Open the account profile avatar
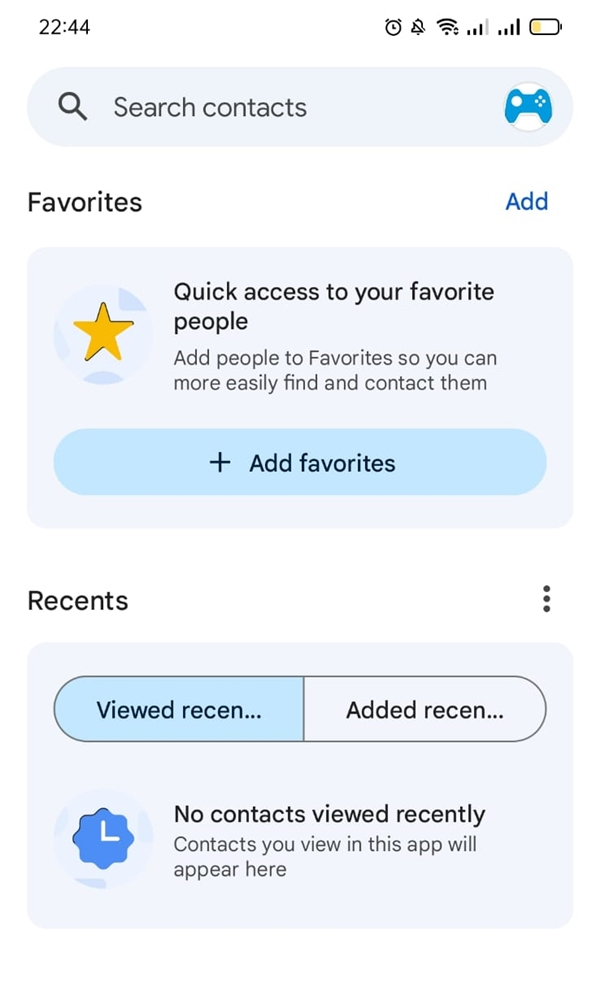Screen dimensions: 600x1008 coord(528,107)
